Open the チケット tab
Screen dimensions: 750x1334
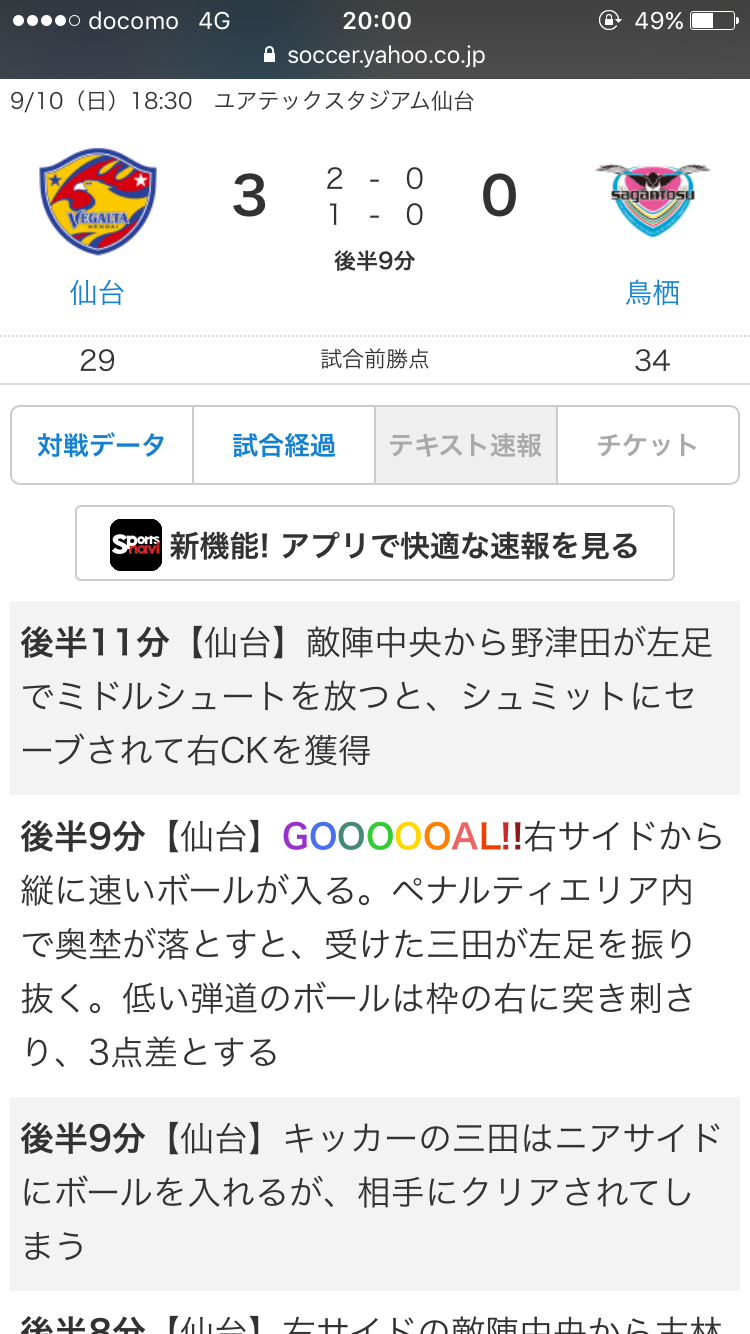(647, 445)
